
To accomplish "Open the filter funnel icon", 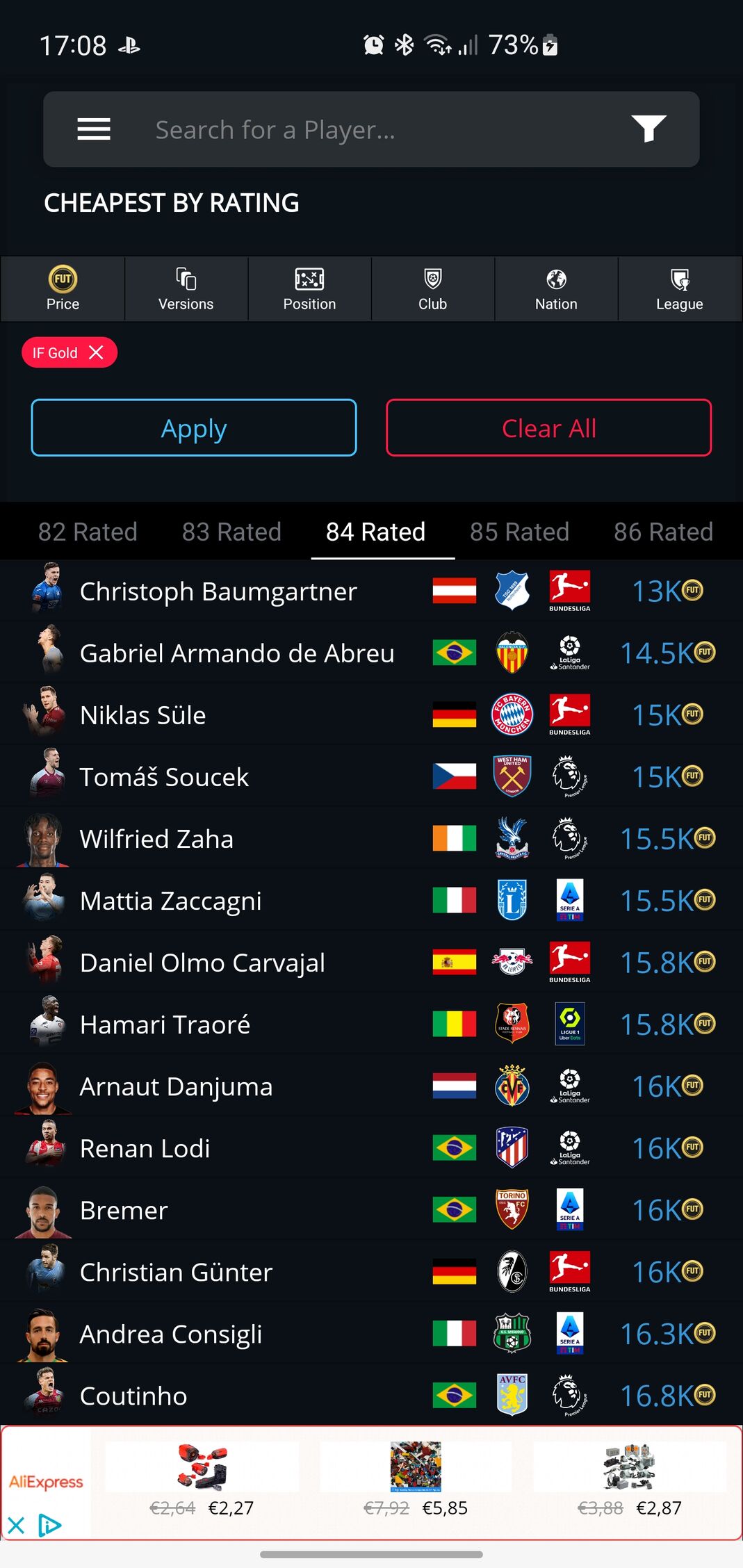I will 648,129.
